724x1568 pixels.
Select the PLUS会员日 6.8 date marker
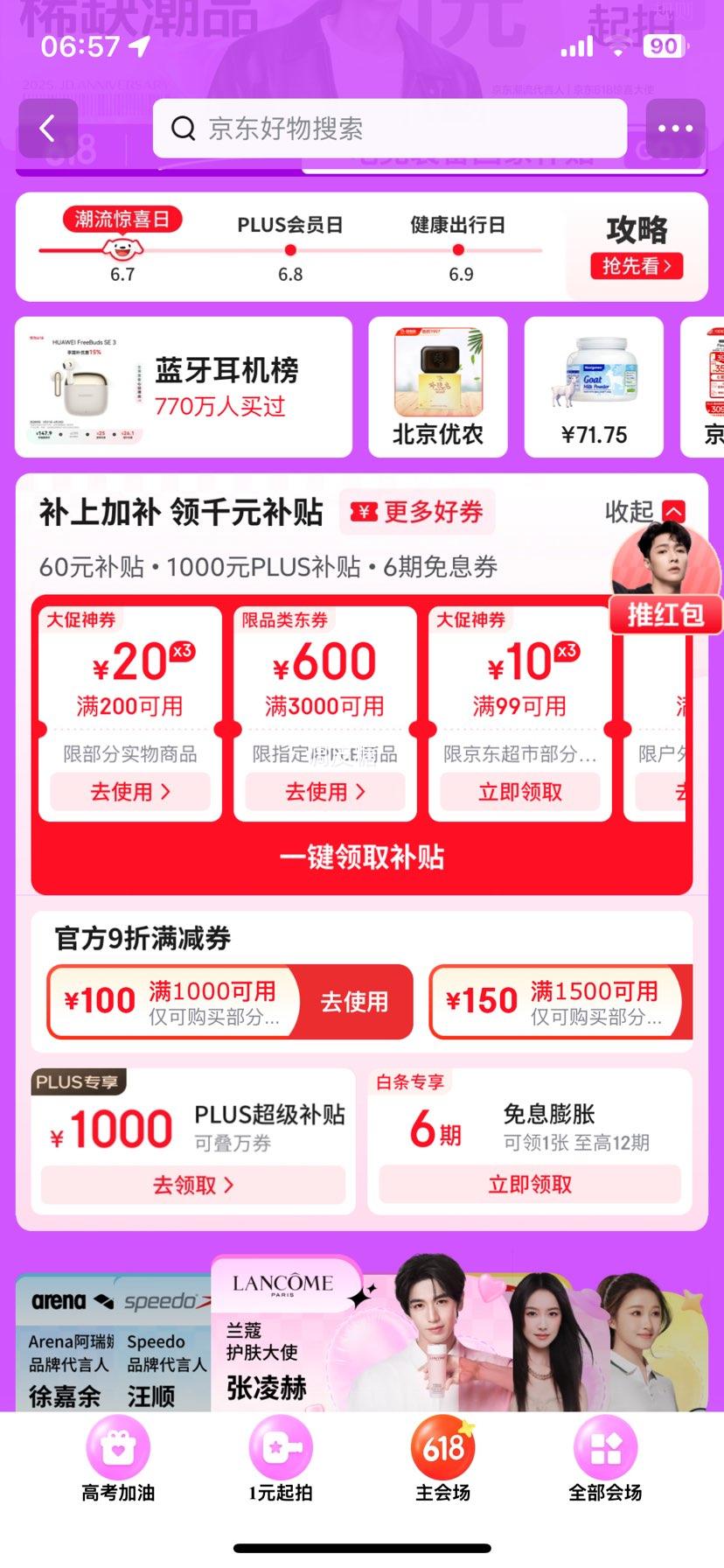[290, 249]
